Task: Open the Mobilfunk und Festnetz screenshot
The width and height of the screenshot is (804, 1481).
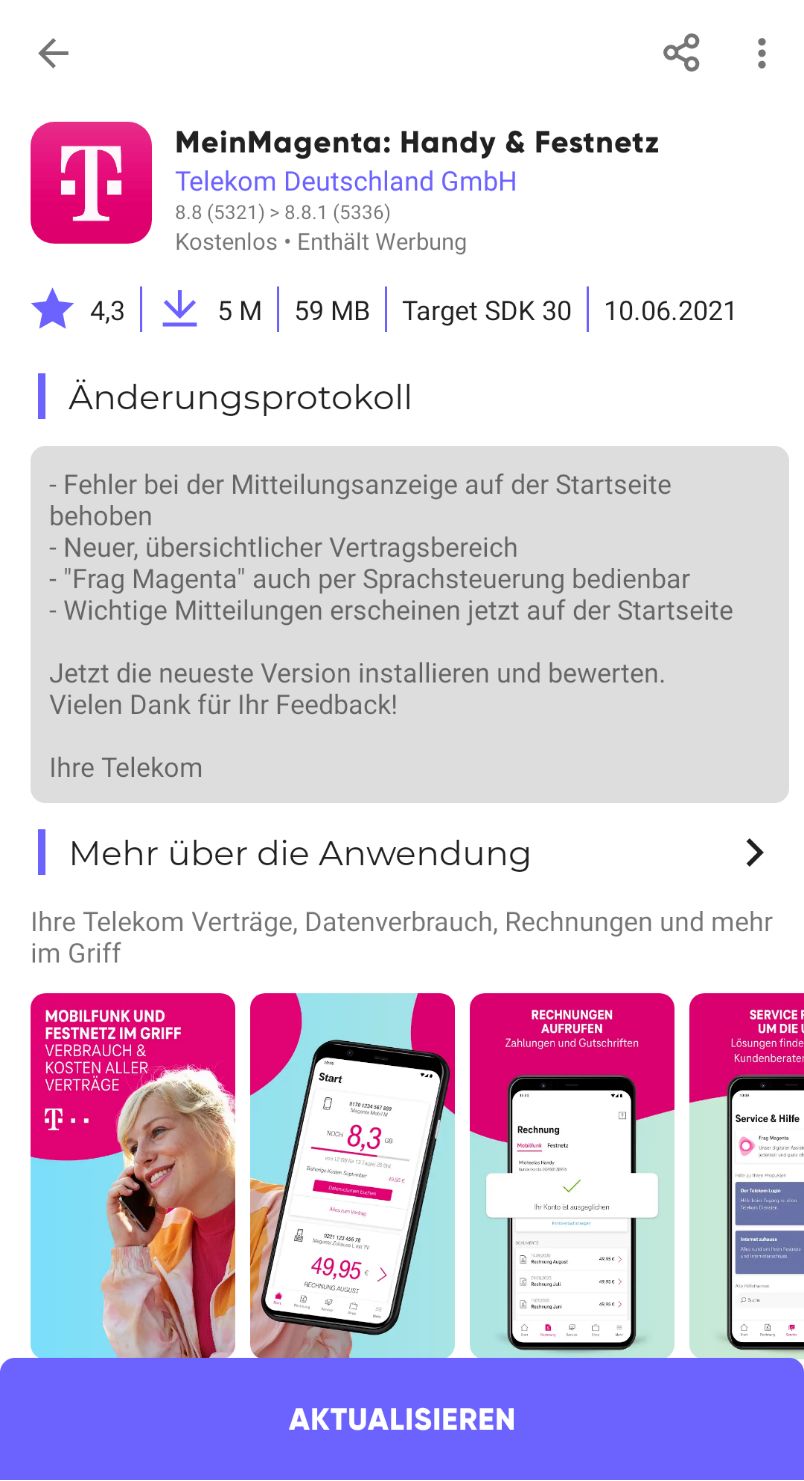Action: [x=133, y=1174]
